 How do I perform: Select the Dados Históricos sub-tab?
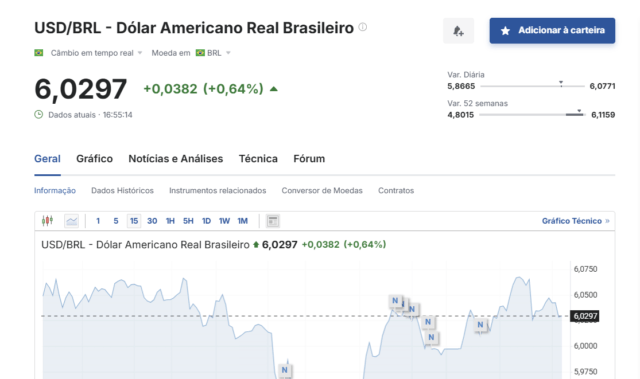(122, 191)
